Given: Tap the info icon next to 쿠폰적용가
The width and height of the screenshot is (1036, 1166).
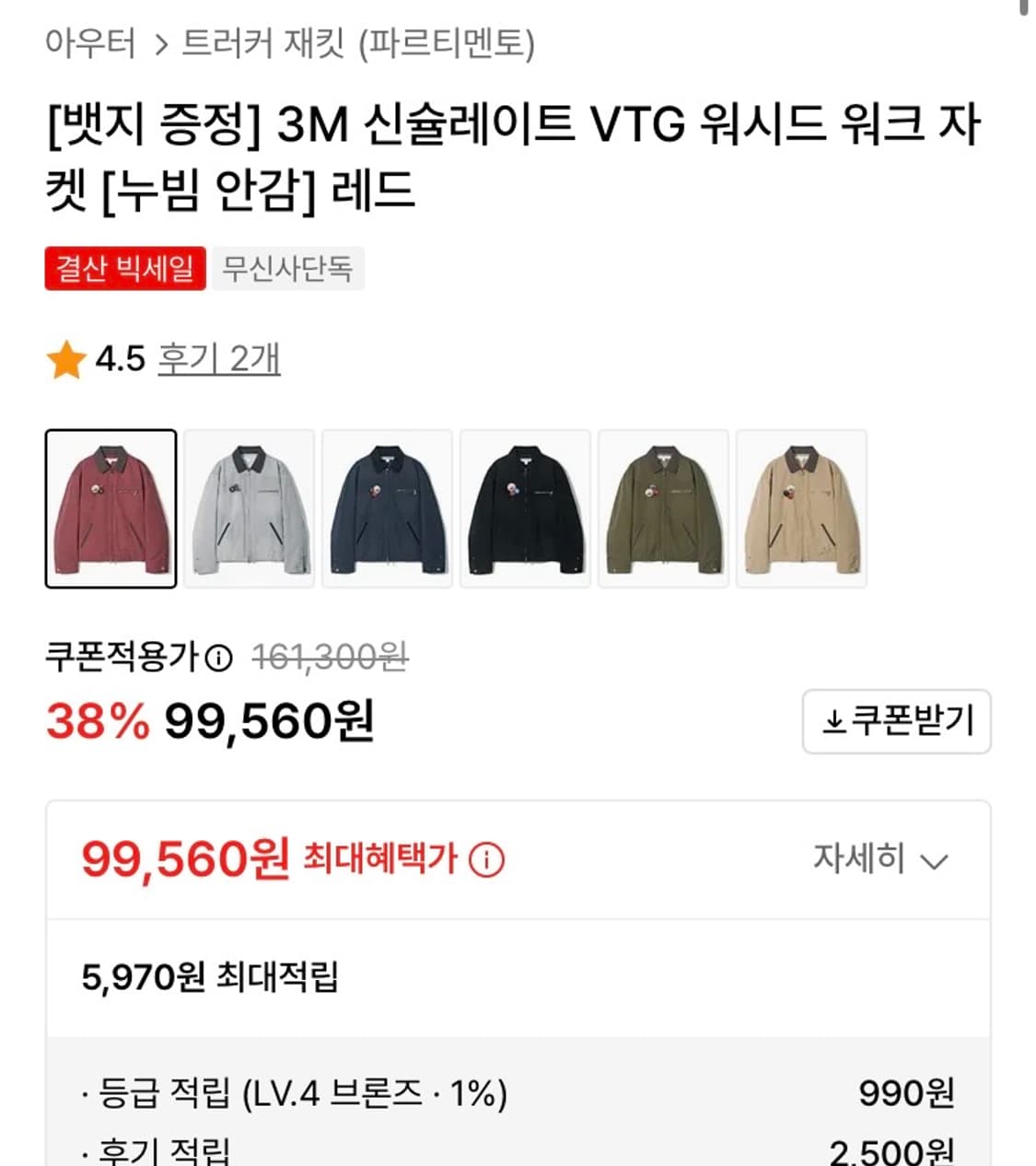Looking at the screenshot, I should (x=218, y=656).
